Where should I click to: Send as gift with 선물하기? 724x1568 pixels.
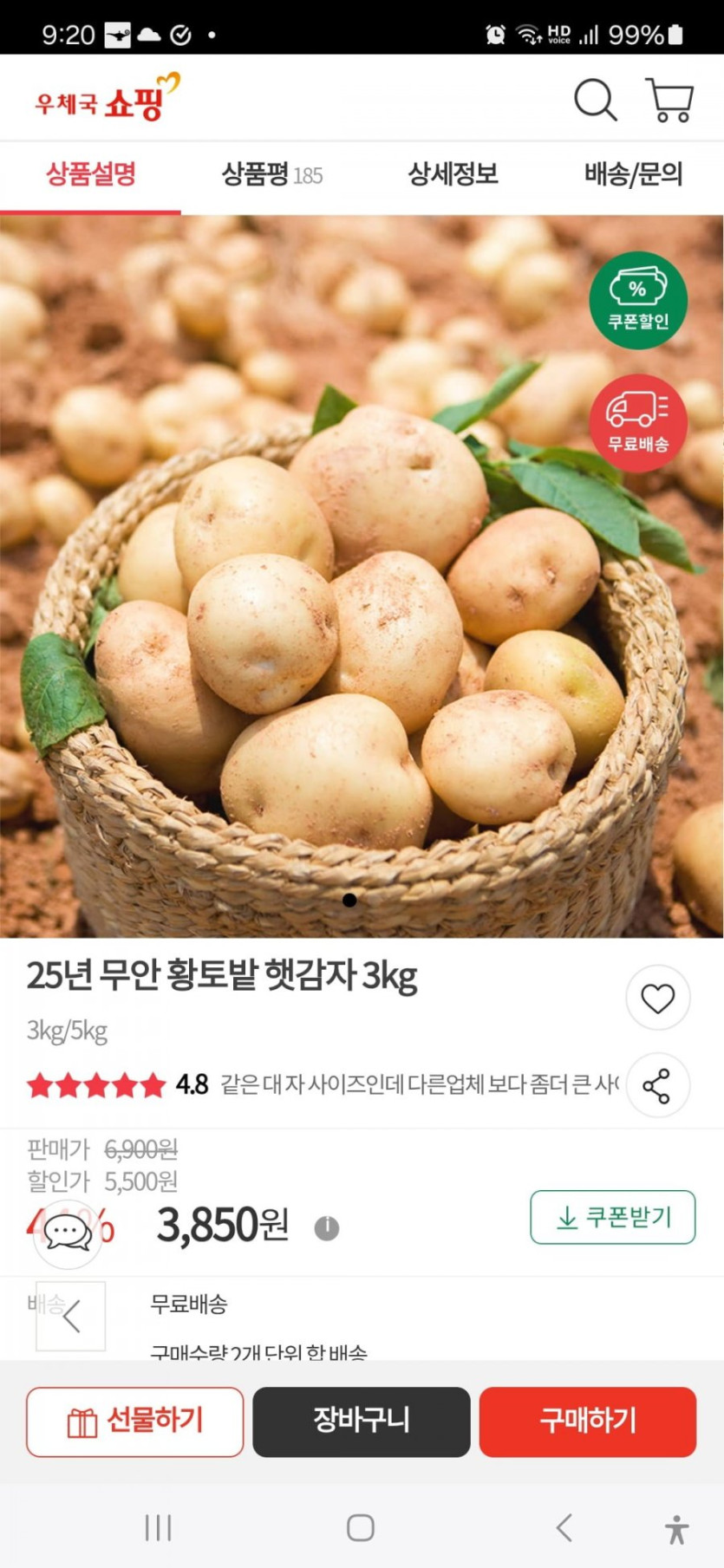pos(134,1422)
